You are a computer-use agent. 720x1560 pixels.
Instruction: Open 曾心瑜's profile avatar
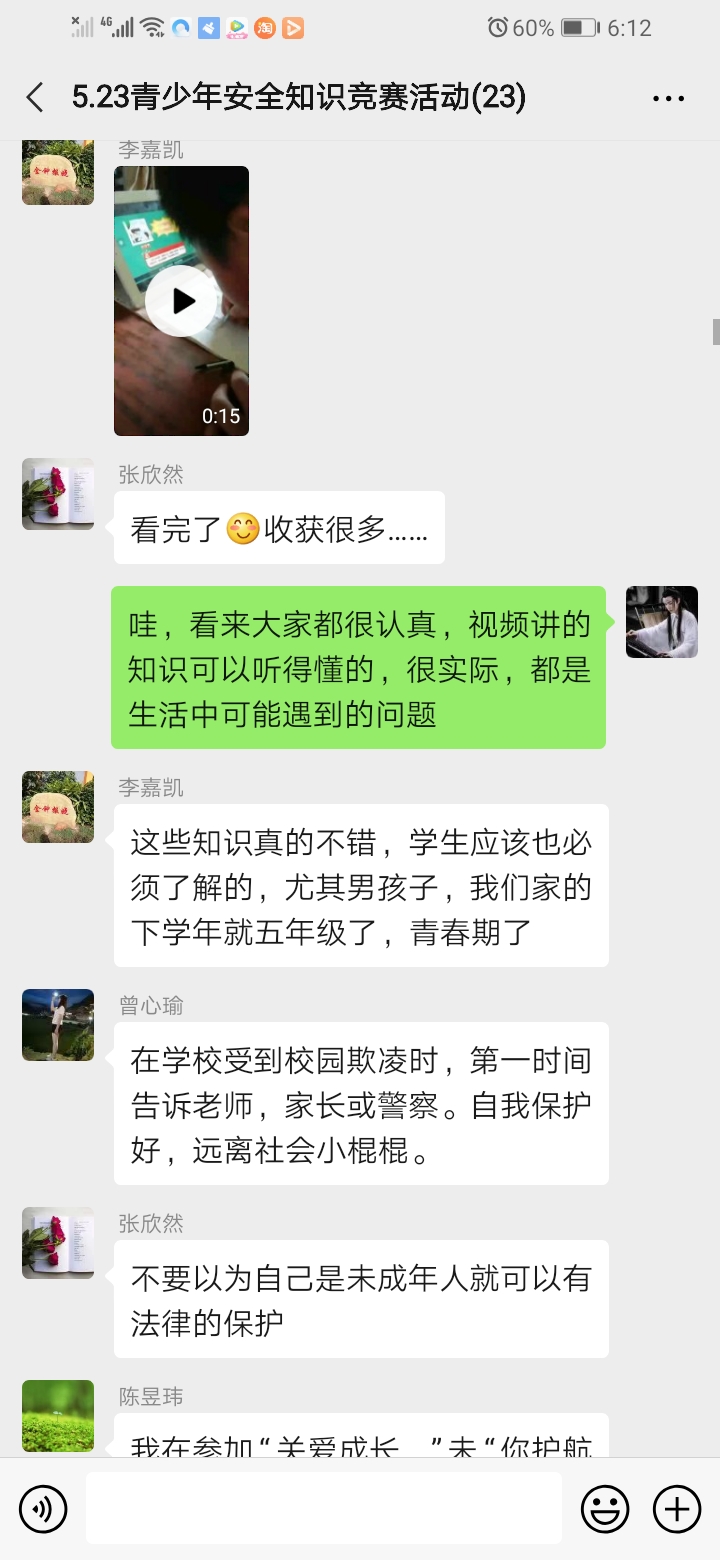(58, 1025)
